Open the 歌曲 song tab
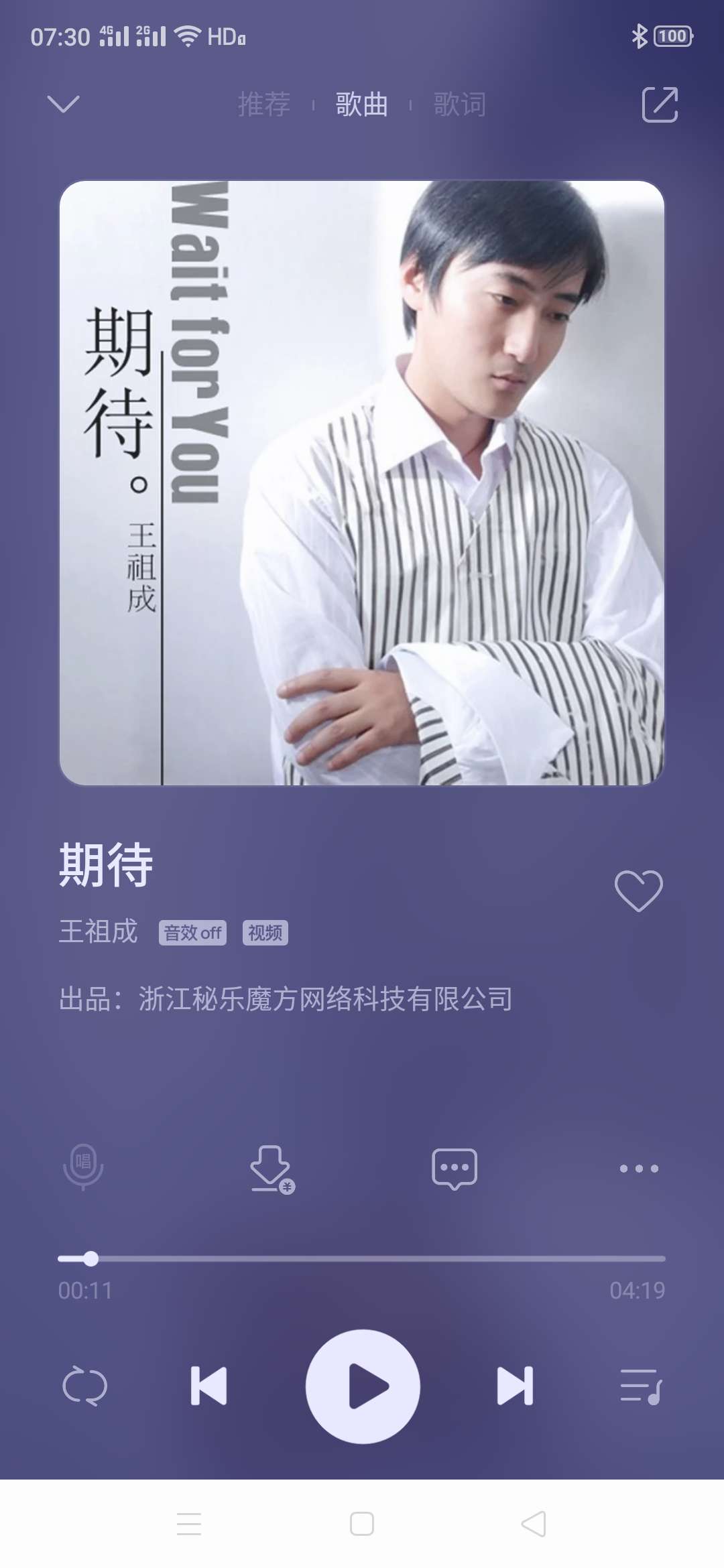The width and height of the screenshot is (724, 1568). point(361,105)
